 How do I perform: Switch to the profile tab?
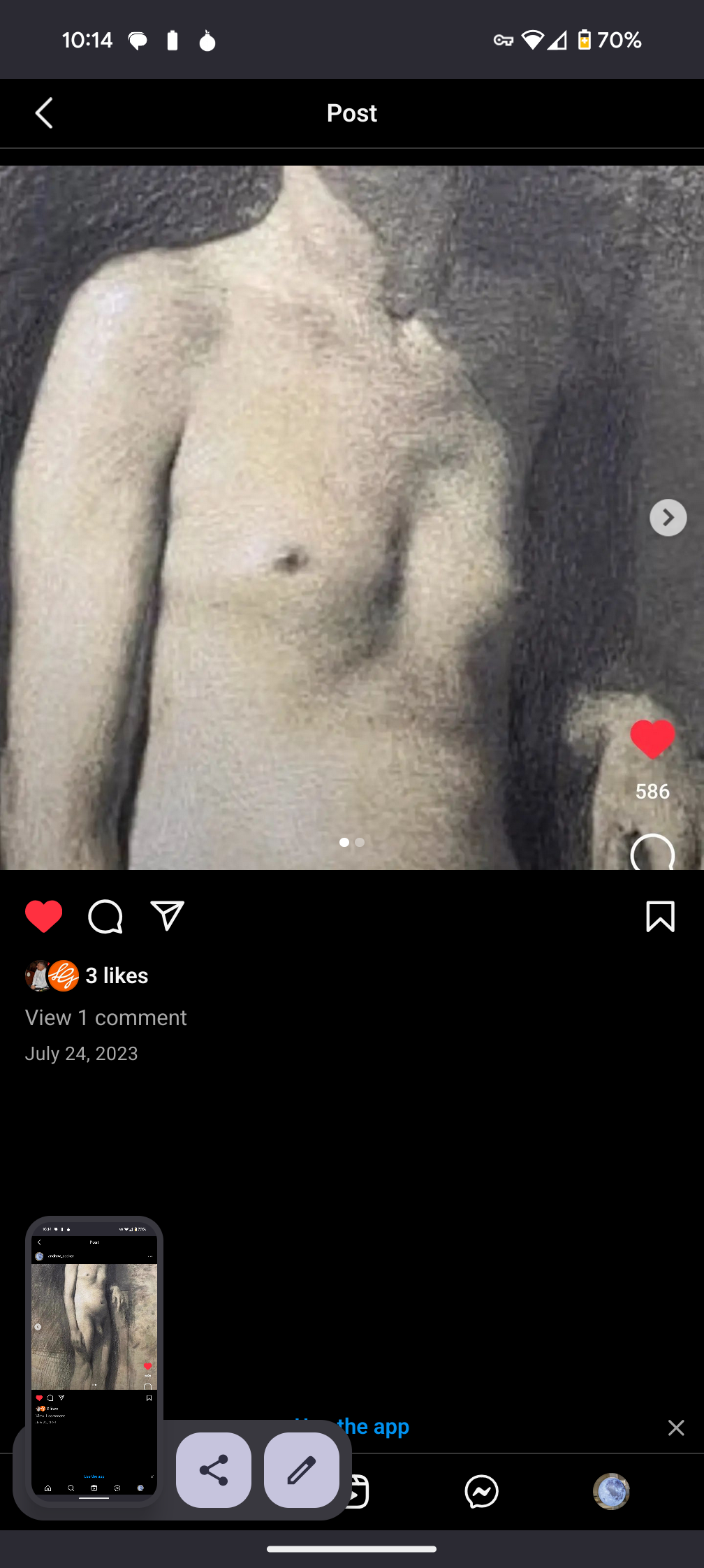point(611,1492)
